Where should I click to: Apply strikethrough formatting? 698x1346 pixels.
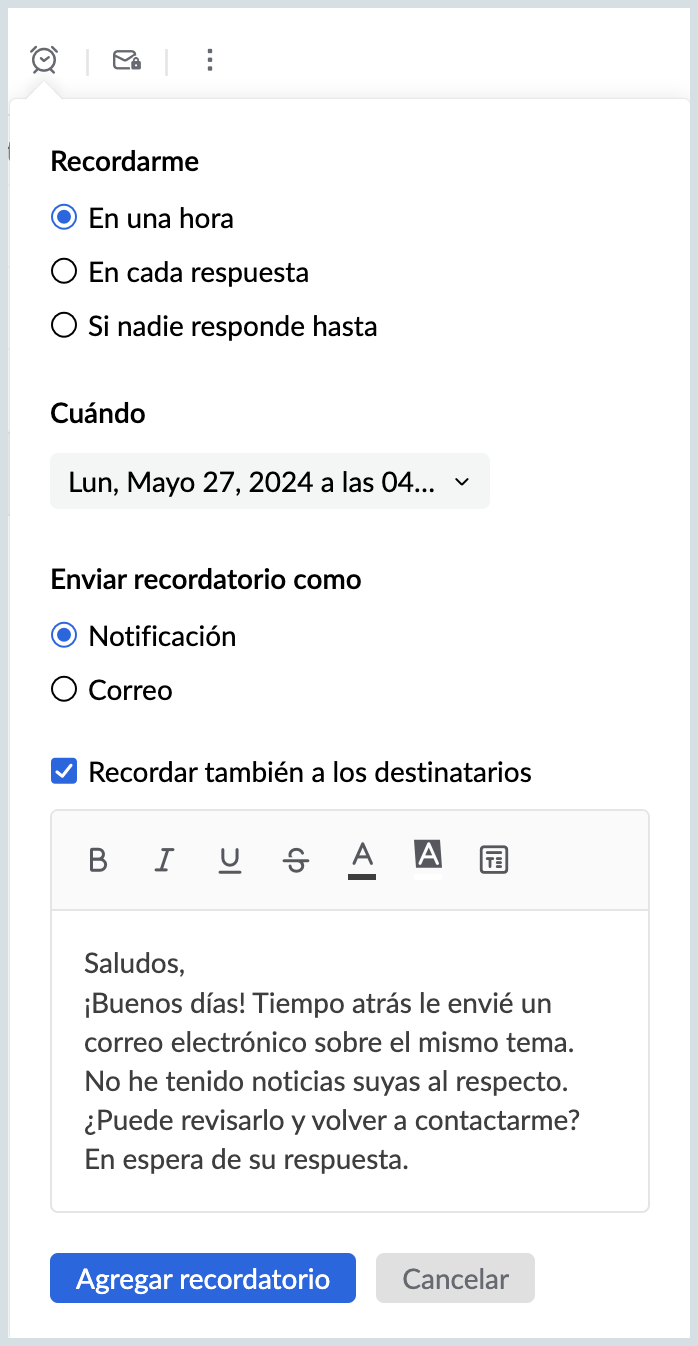[x=296, y=860]
